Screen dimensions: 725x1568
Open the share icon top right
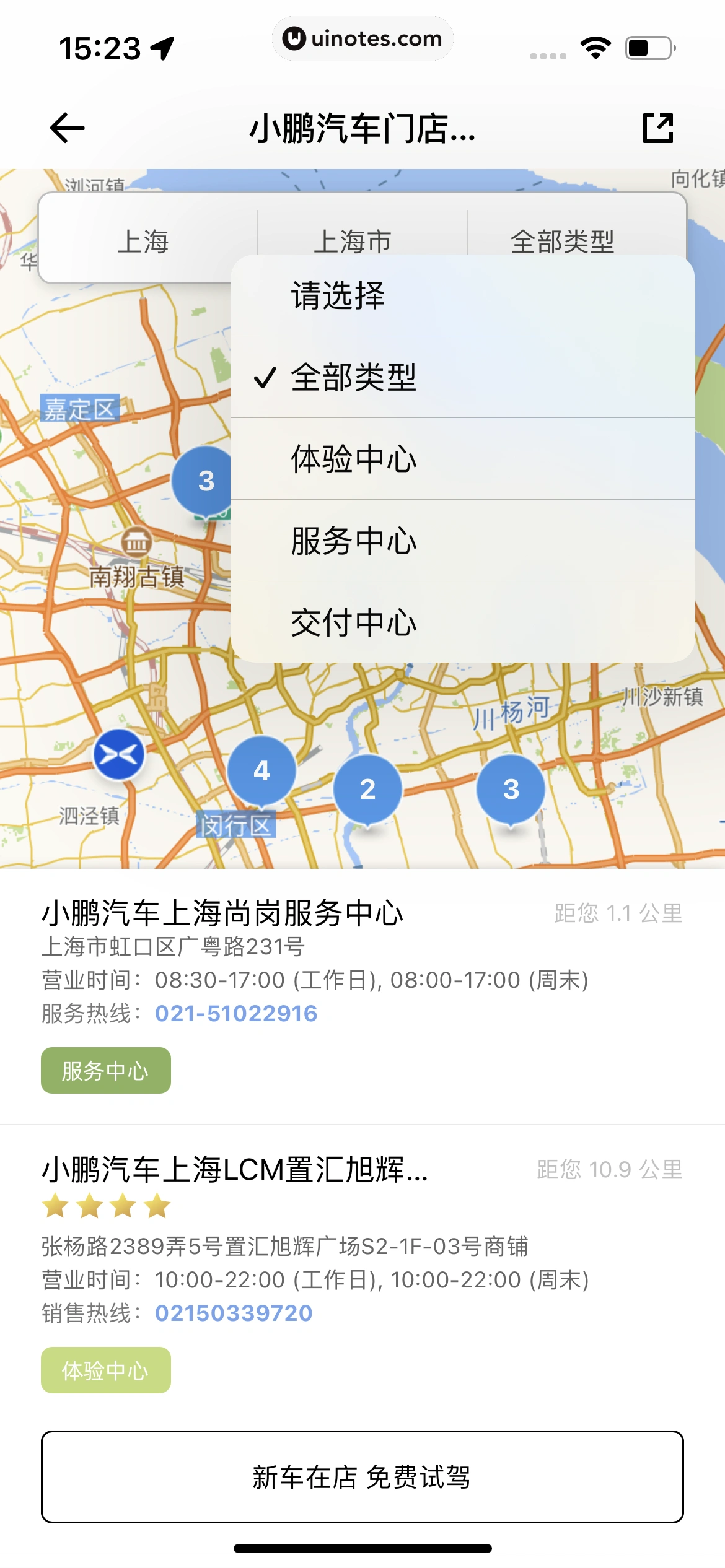659,129
